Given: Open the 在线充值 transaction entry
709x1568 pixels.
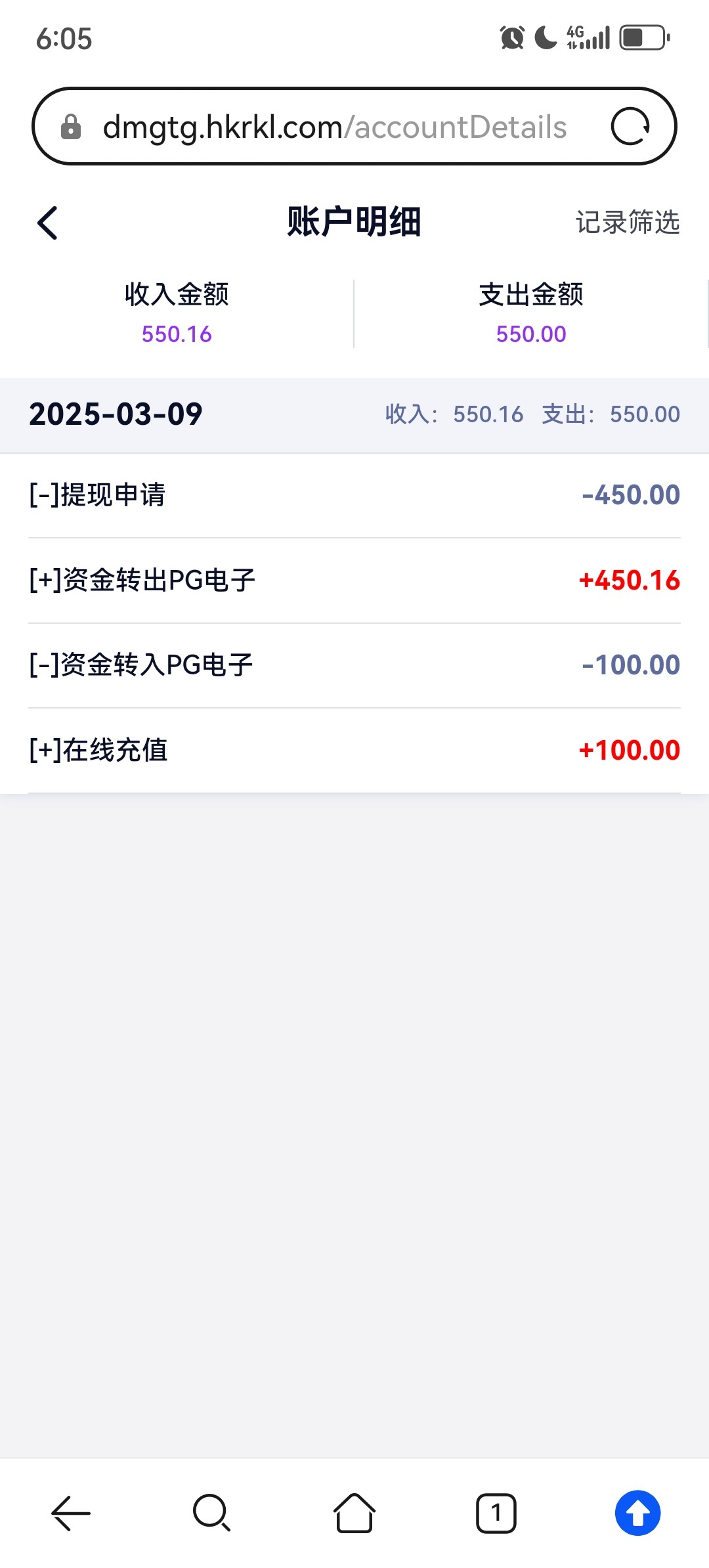Looking at the screenshot, I should pyautogui.click(x=354, y=751).
